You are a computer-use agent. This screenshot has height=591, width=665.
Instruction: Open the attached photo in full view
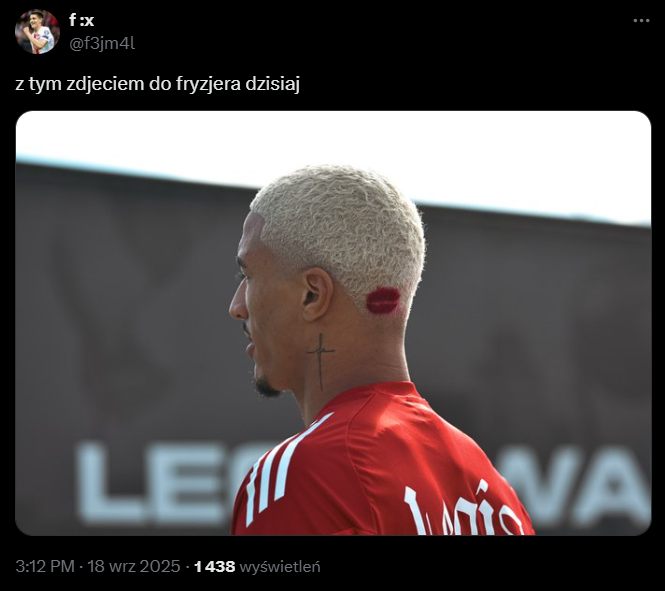[x=333, y=322]
